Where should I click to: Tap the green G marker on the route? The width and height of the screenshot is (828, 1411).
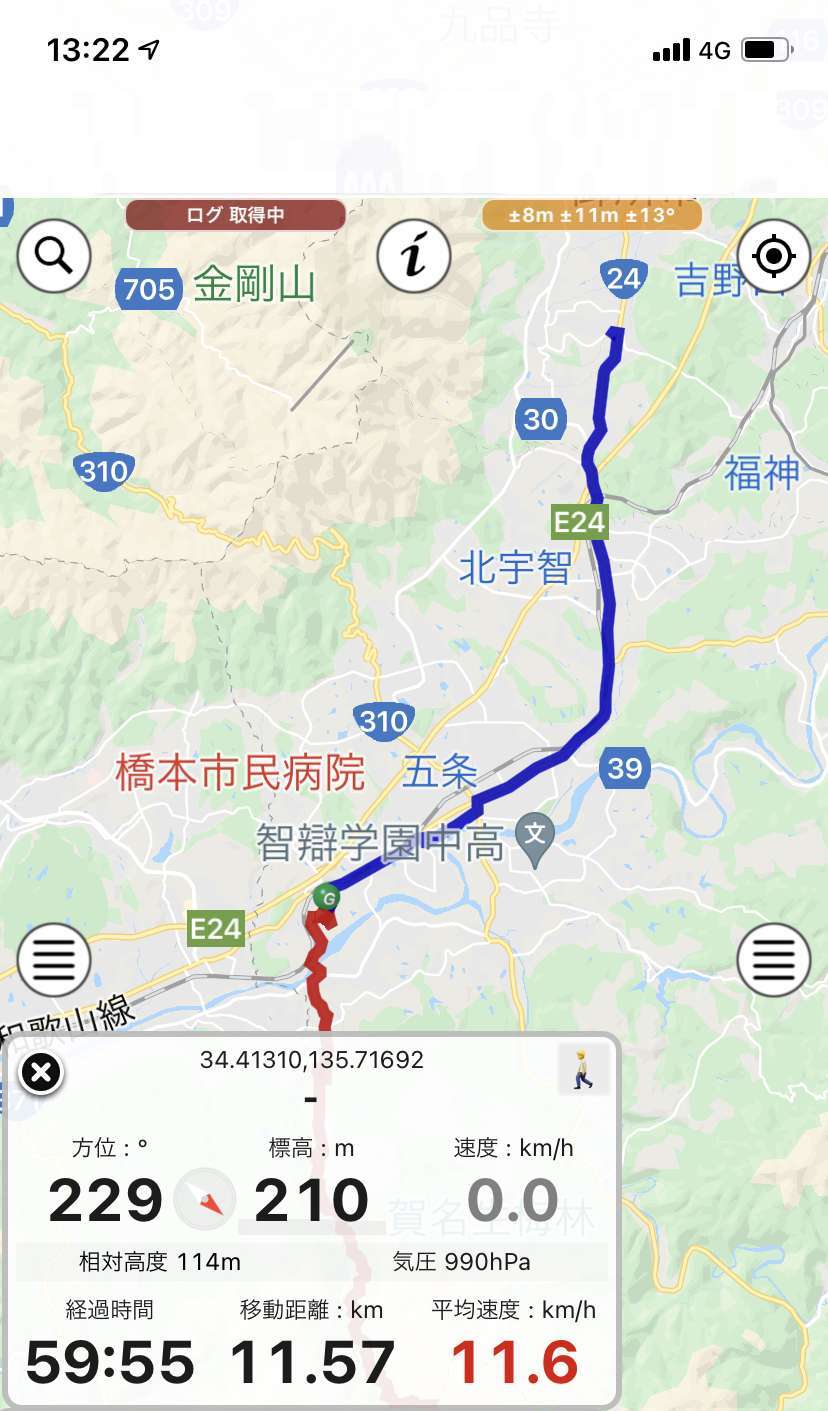tap(325, 898)
